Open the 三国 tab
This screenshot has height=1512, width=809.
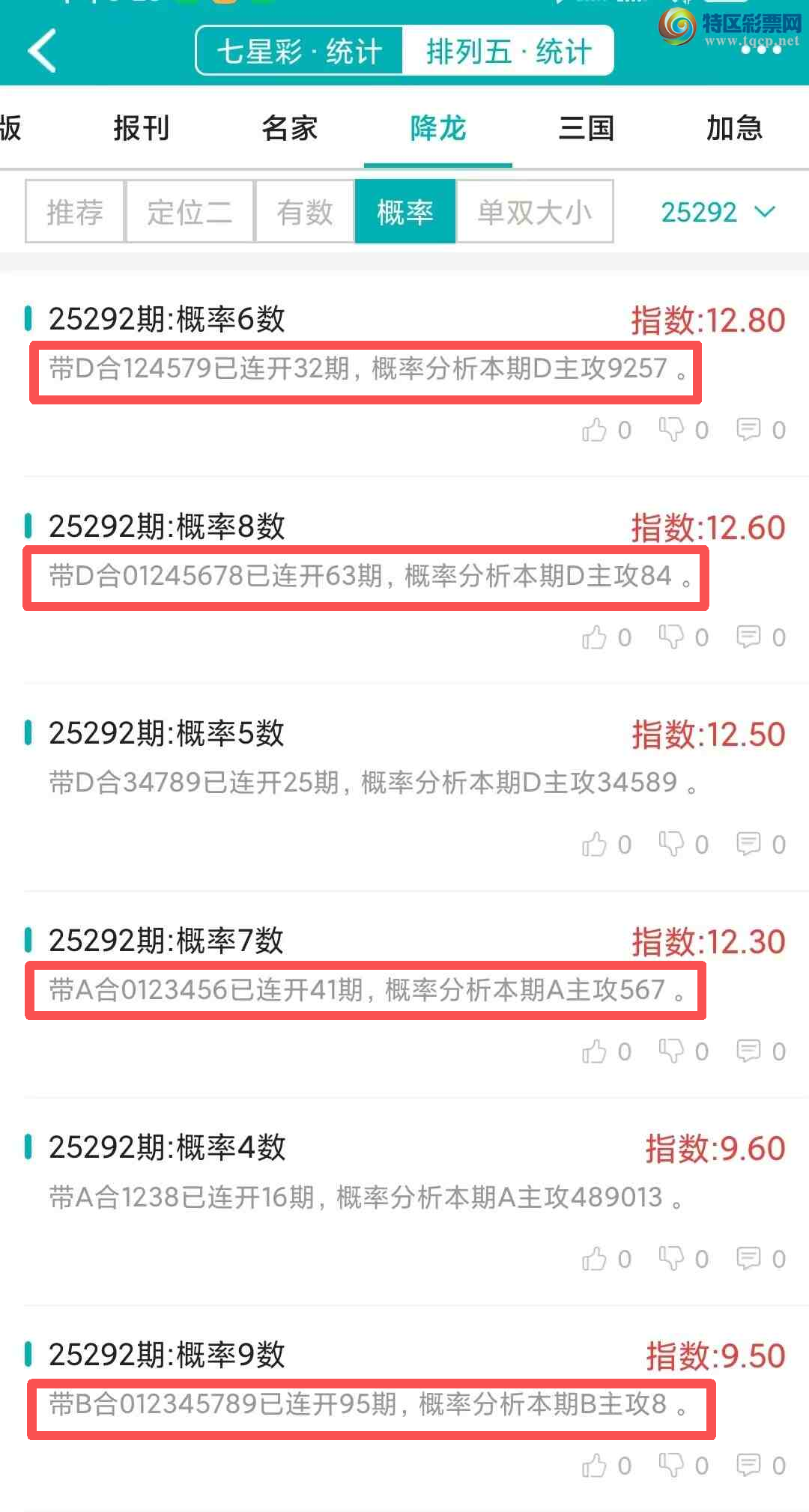(x=587, y=128)
